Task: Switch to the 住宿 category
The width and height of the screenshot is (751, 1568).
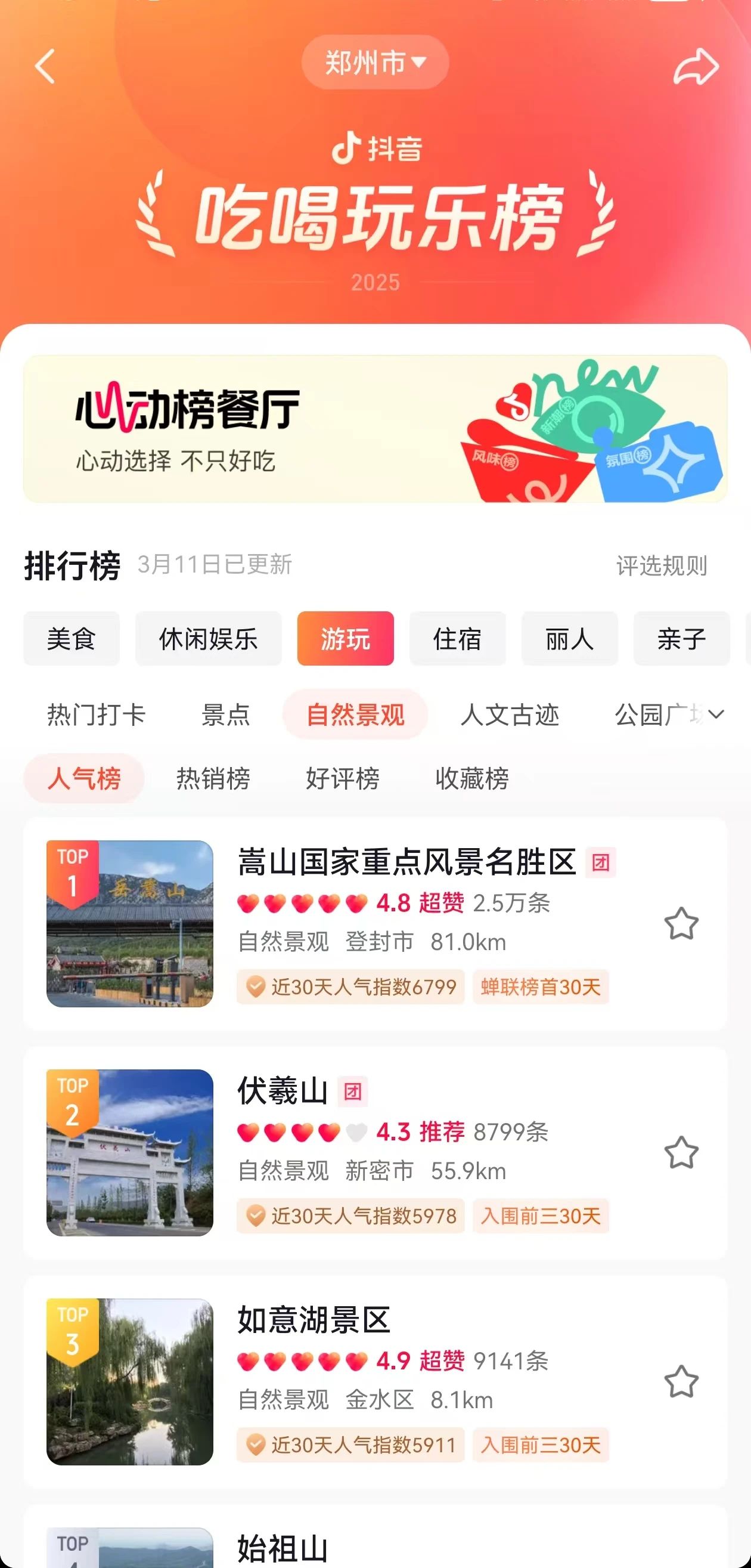Action: point(457,639)
